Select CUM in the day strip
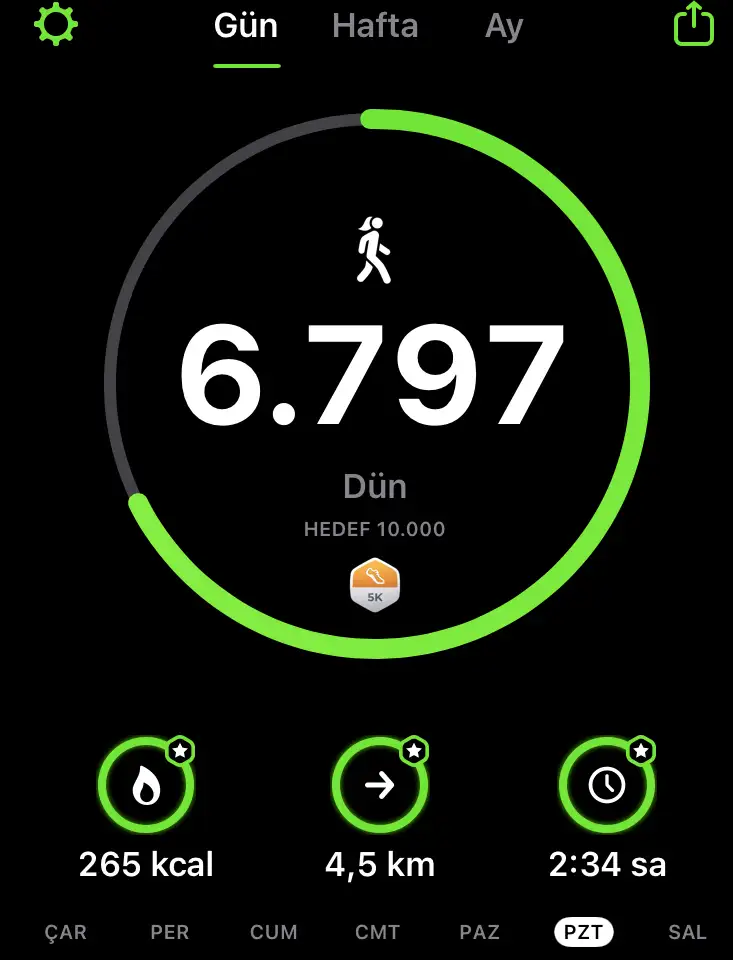This screenshot has height=960, width=733. (x=274, y=932)
